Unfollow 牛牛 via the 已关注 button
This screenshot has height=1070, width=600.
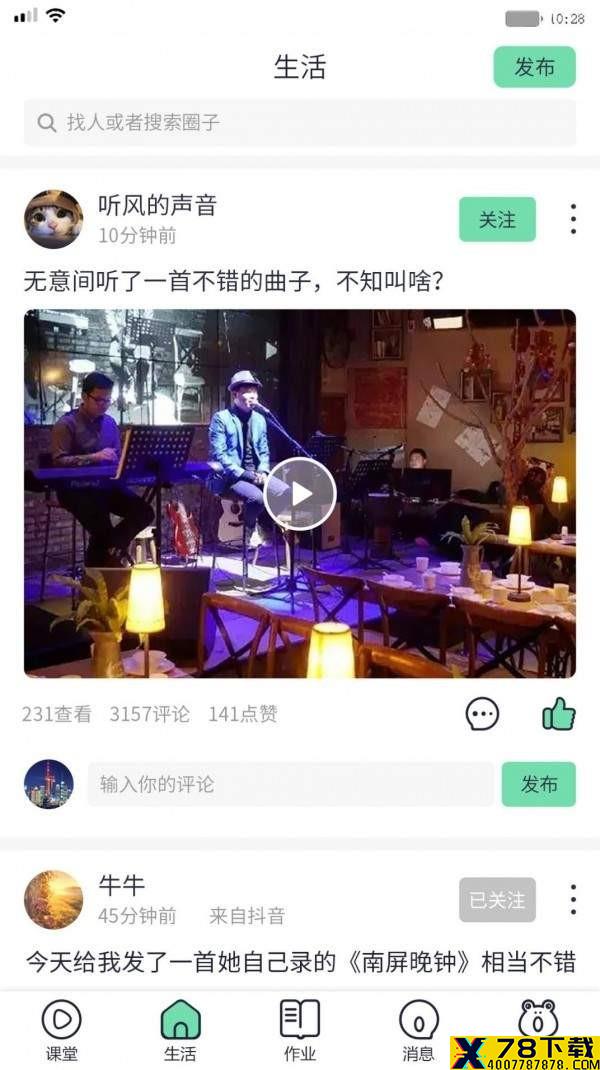497,900
